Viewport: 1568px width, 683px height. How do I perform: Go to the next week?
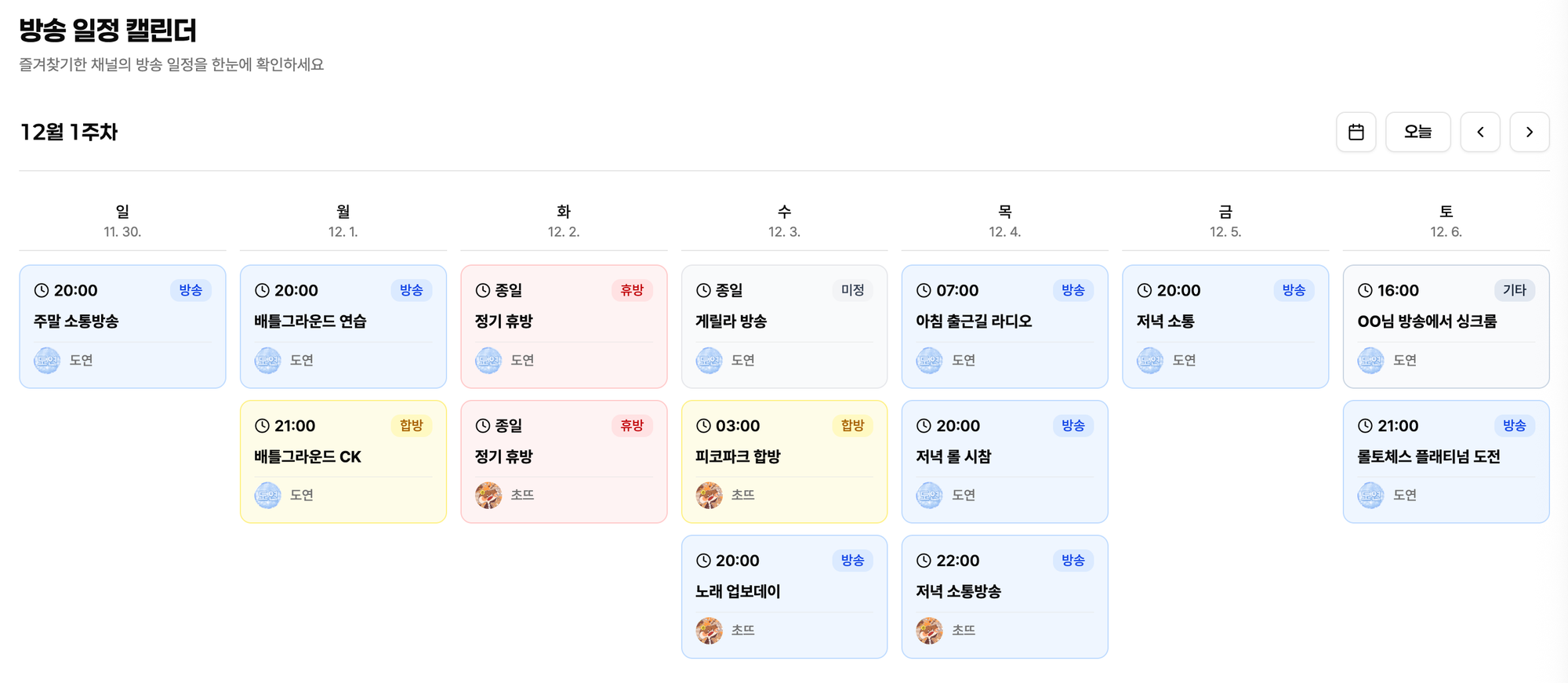[1530, 132]
